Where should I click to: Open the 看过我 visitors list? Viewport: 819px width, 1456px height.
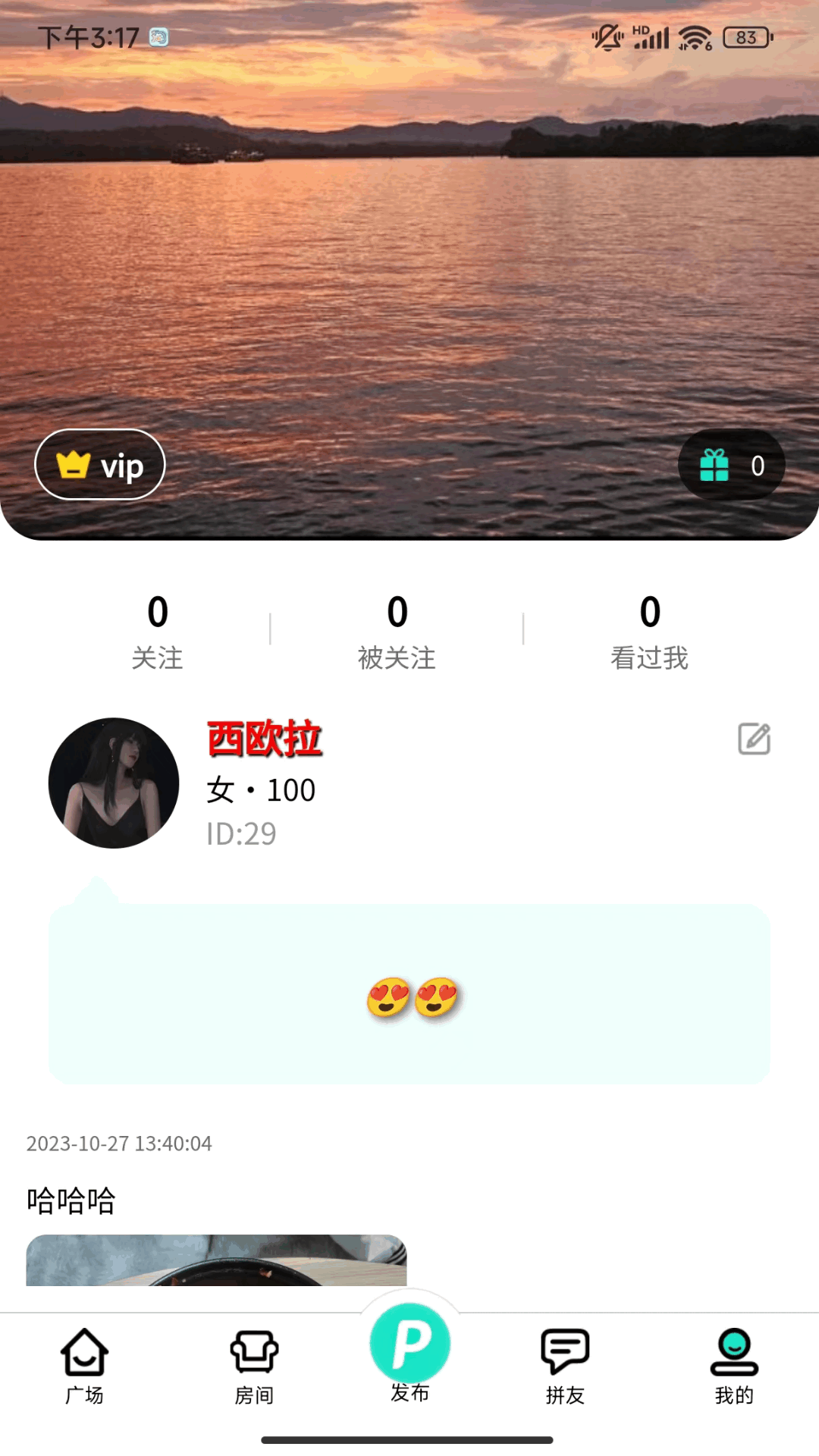click(649, 631)
